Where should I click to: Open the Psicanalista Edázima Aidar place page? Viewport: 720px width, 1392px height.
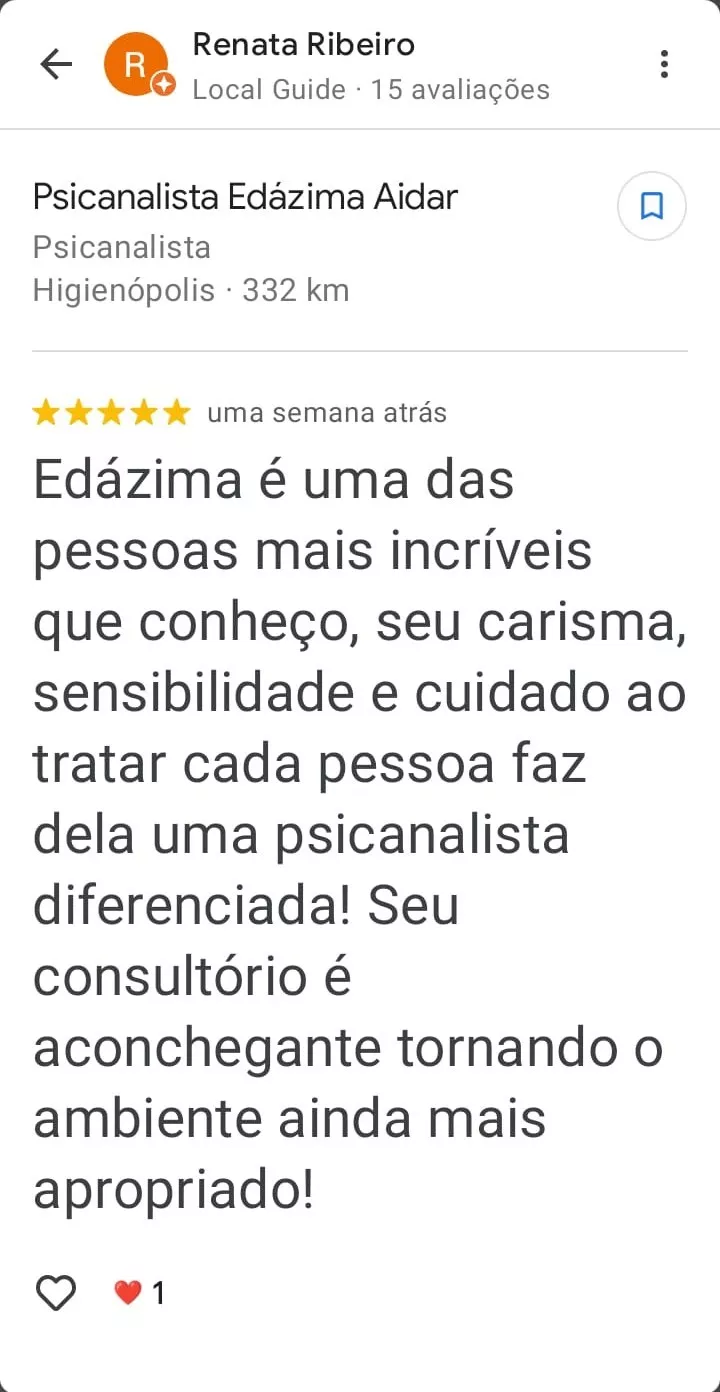tap(245, 197)
